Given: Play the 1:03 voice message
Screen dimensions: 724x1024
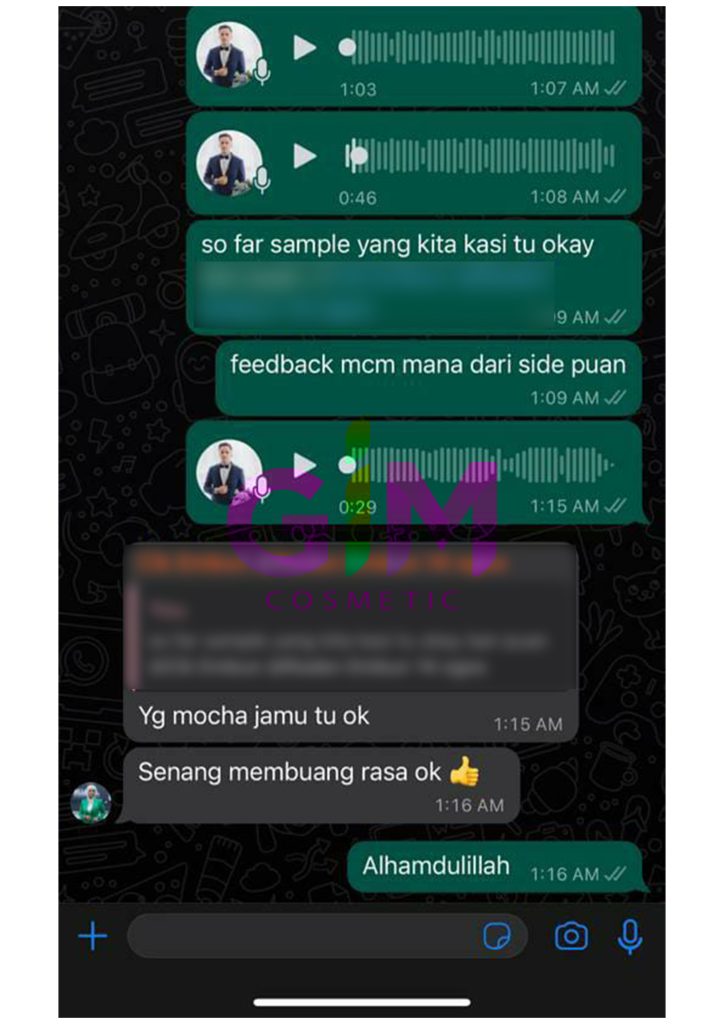Looking at the screenshot, I should 304,48.
